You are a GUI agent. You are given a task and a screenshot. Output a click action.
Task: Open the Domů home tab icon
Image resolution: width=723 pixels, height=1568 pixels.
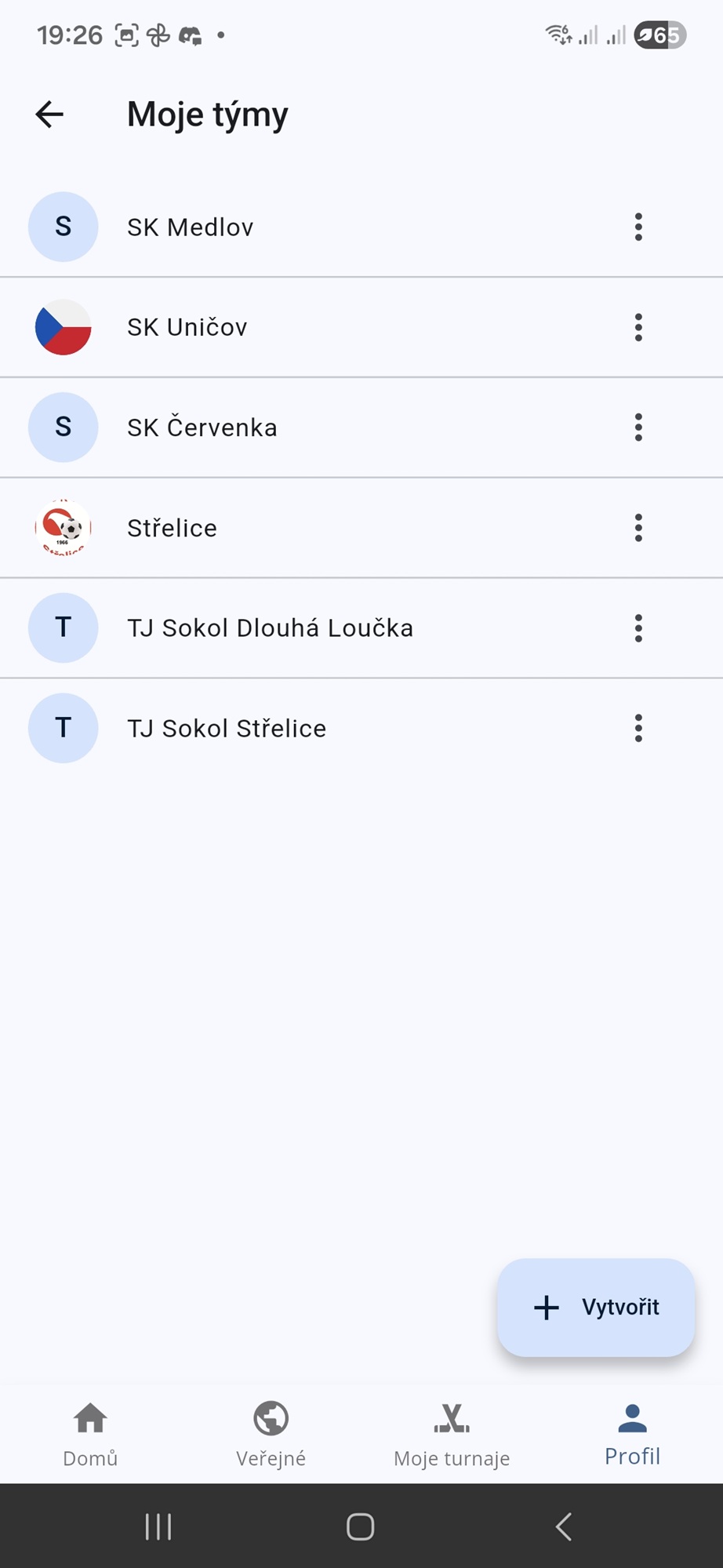pyautogui.click(x=89, y=1420)
